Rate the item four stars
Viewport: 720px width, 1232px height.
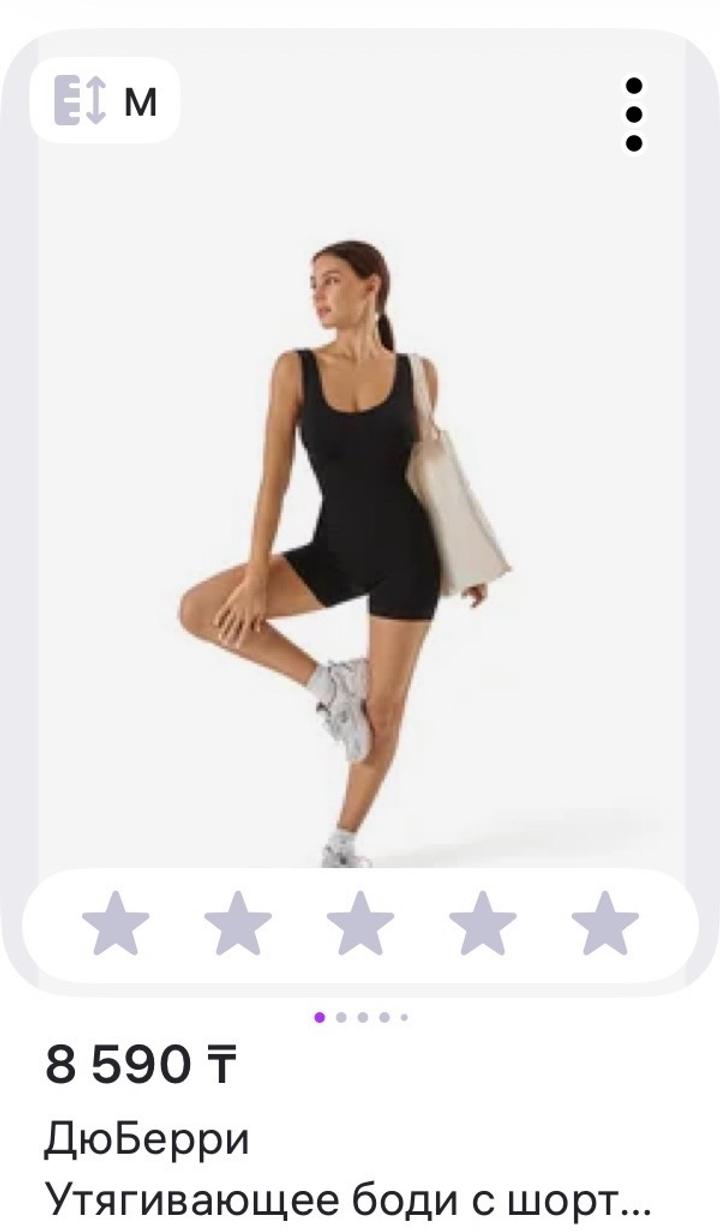pyautogui.click(x=482, y=924)
